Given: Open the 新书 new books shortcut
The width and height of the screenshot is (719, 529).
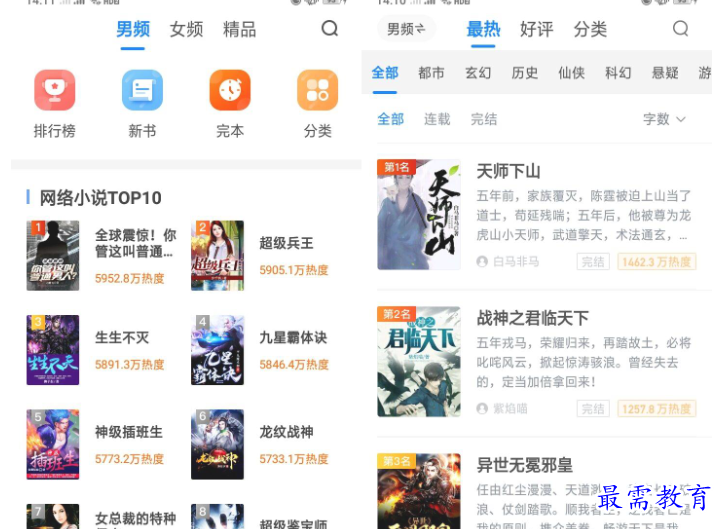Looking at the screenshot, I should 142,104.
